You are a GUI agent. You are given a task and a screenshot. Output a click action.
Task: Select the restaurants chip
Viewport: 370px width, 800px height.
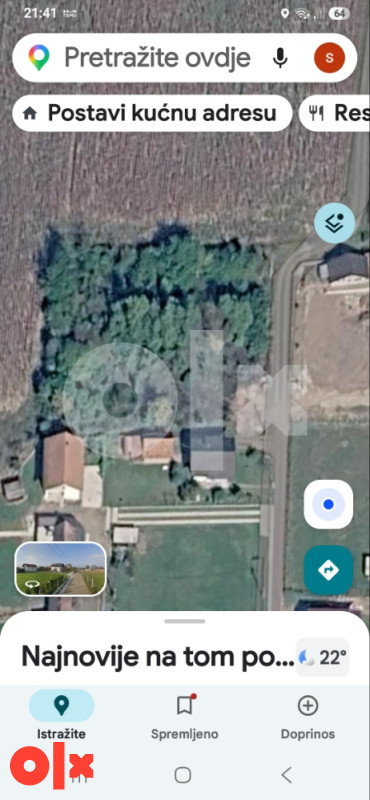334,113
